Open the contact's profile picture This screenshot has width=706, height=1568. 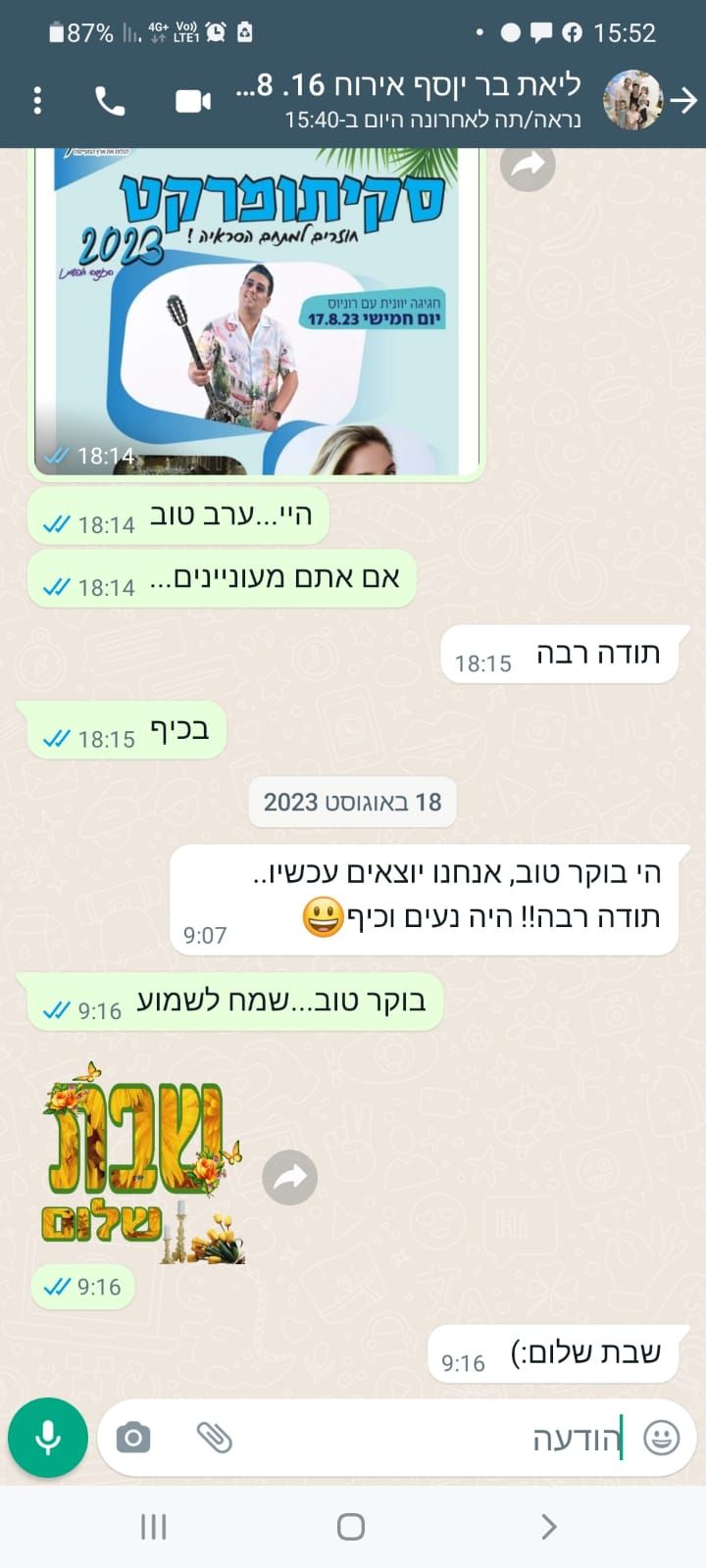tap(632, 100)
